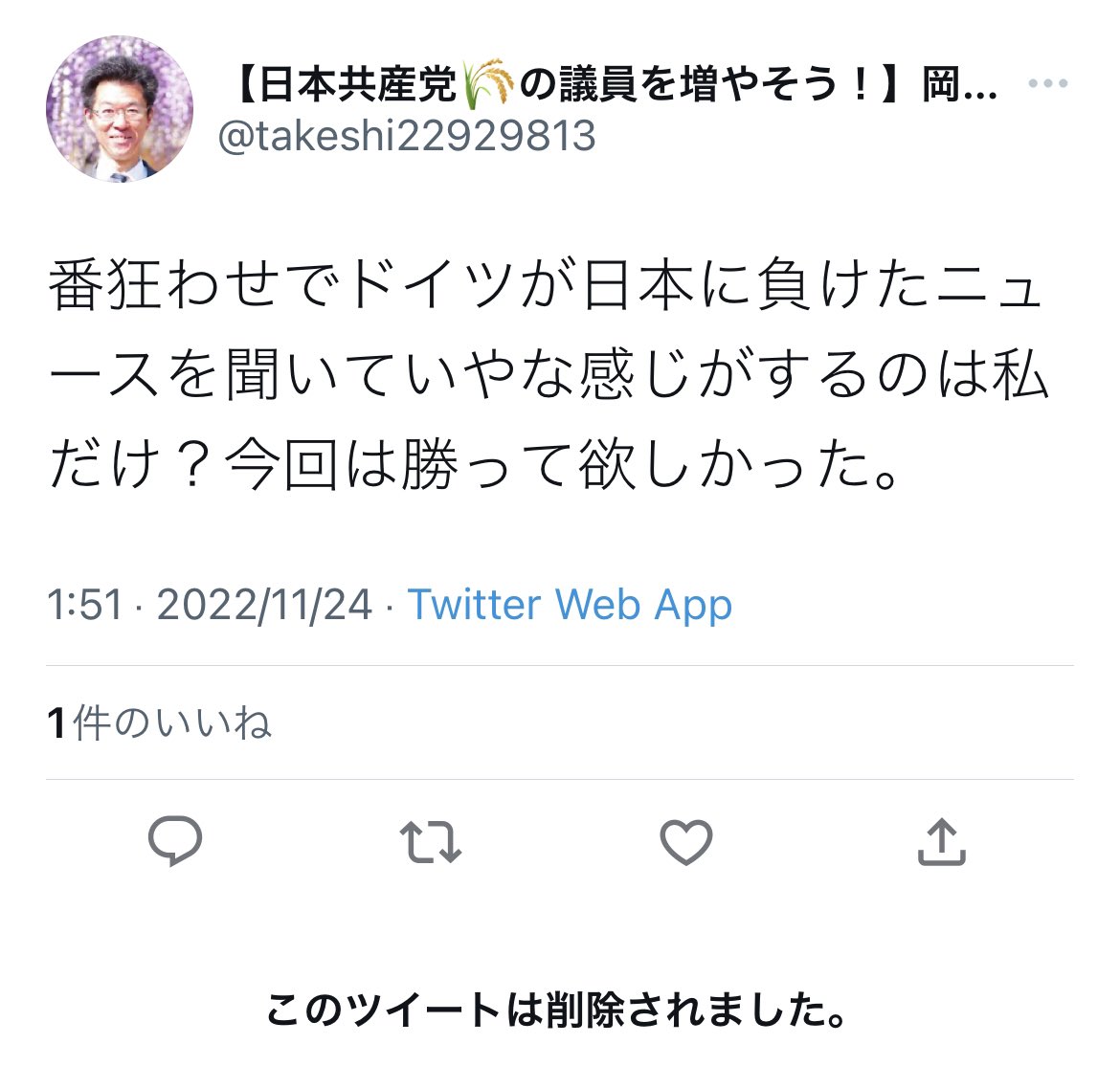
Task: Open the @takeshi22929813 profile handle
Action: click(406, 136)
